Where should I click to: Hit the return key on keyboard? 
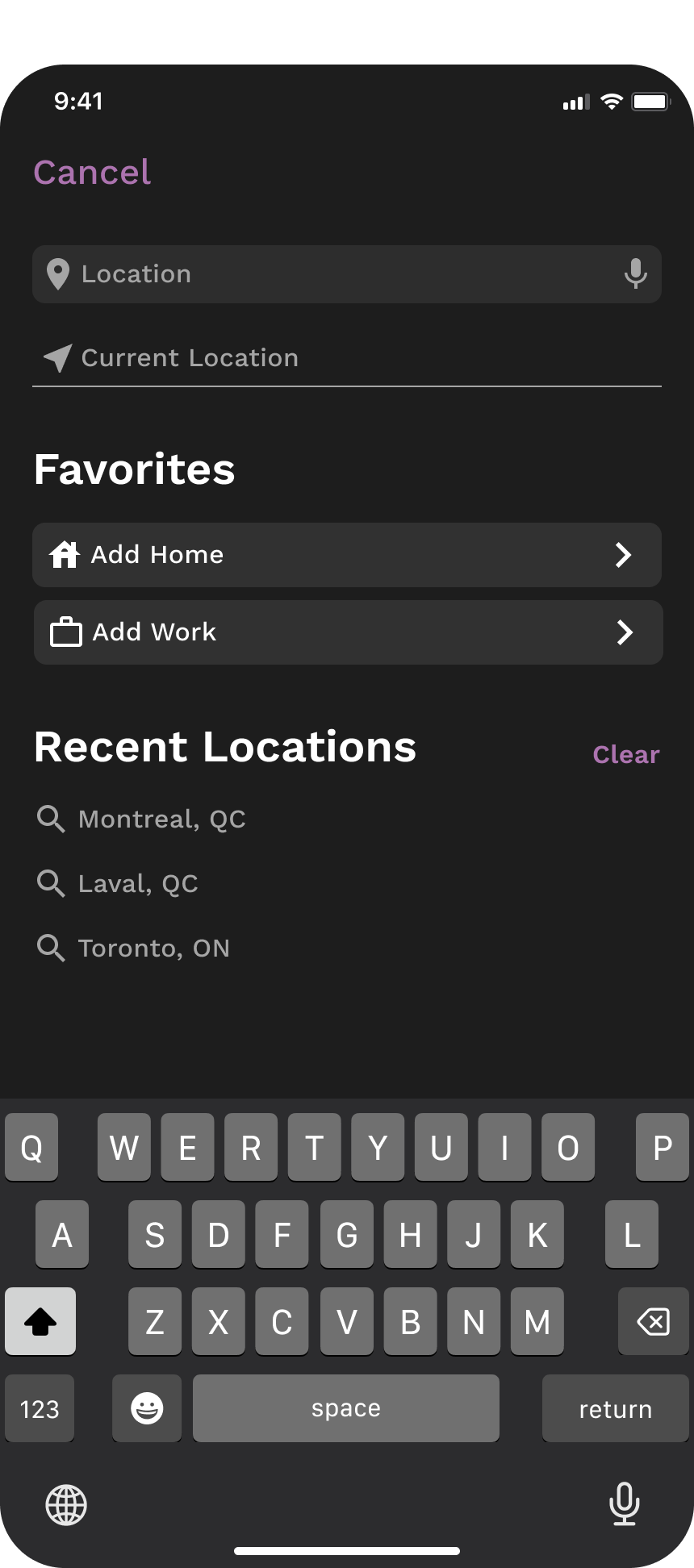click(616, 1408)
